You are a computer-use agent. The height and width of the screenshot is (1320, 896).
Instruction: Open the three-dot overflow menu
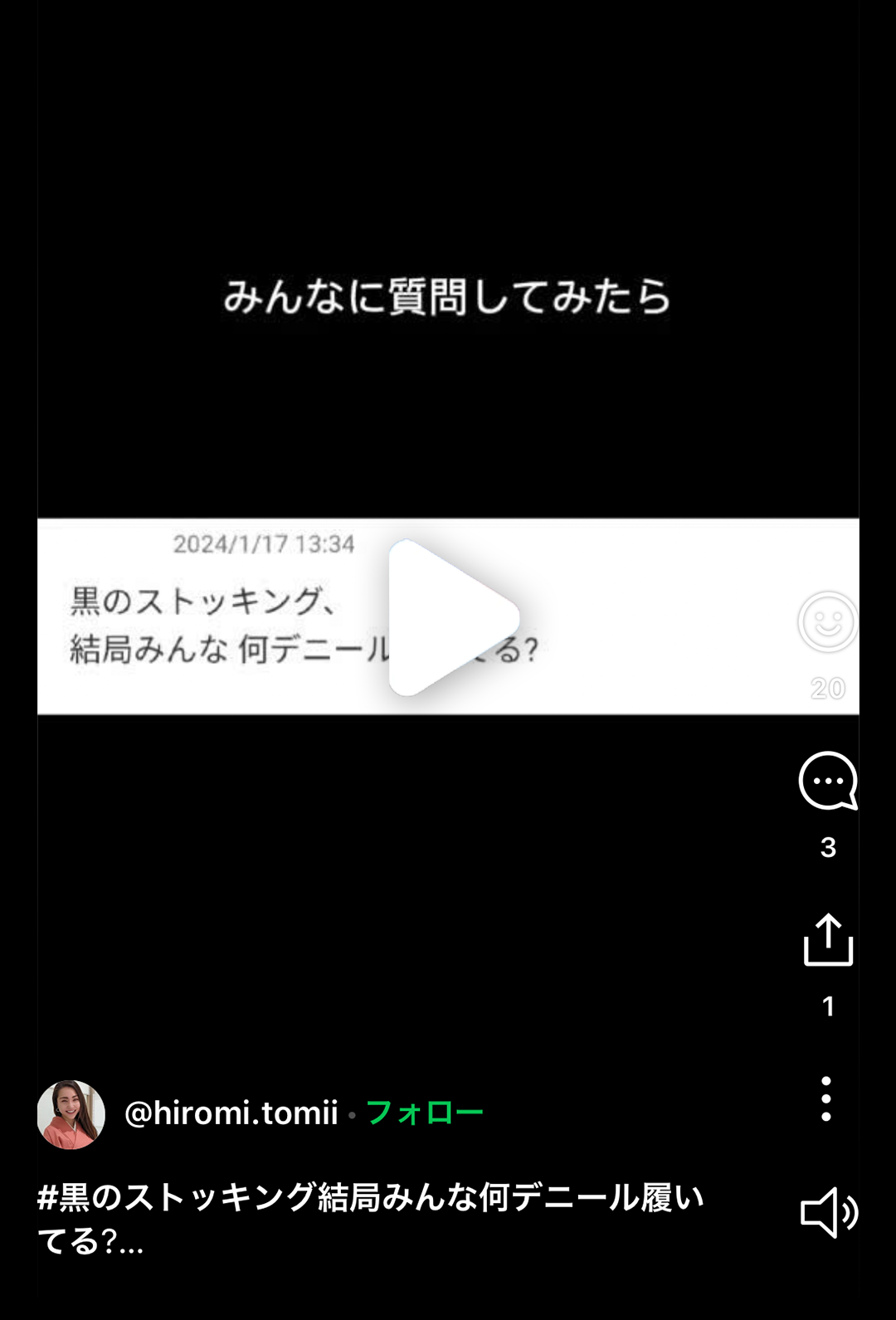[826, 1098]
